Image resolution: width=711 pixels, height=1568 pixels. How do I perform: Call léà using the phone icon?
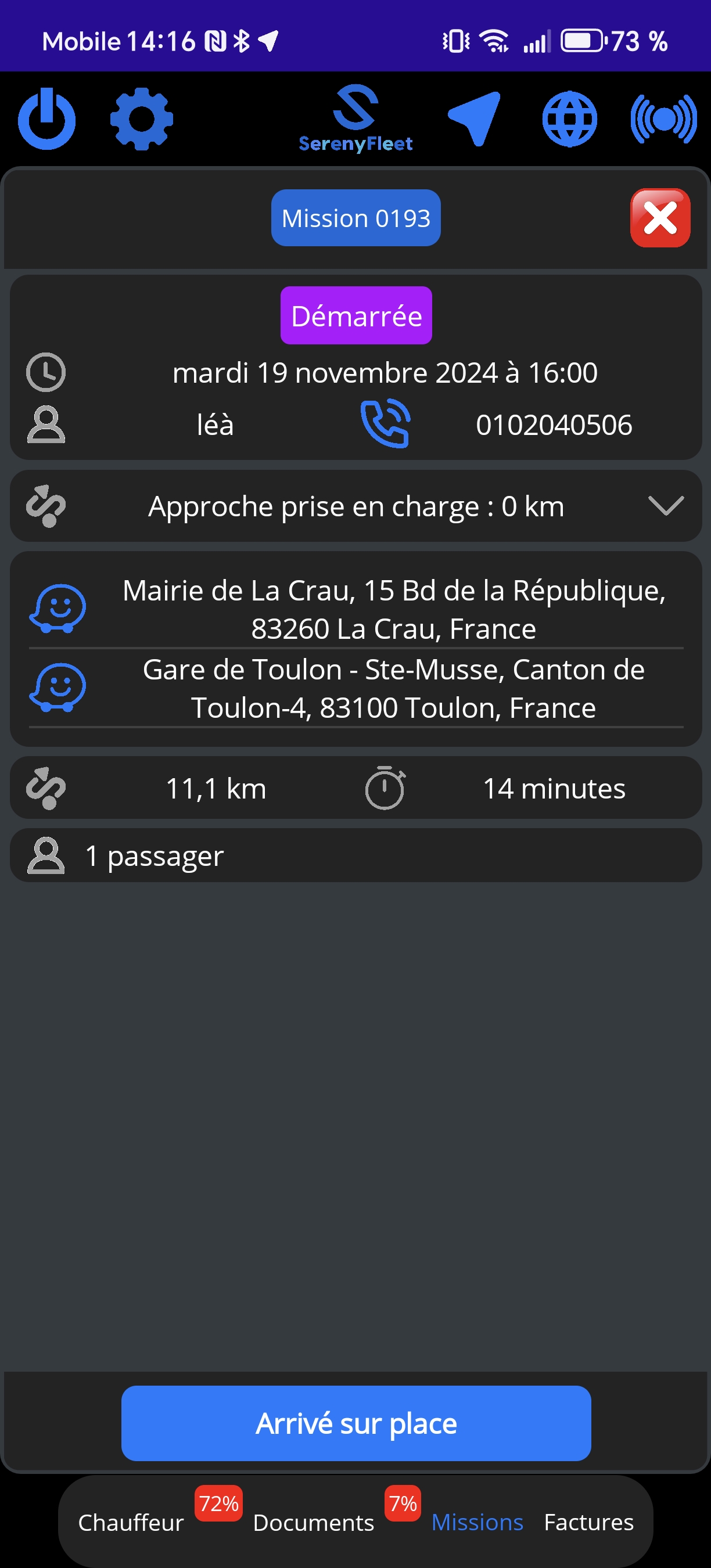(385, 424)
